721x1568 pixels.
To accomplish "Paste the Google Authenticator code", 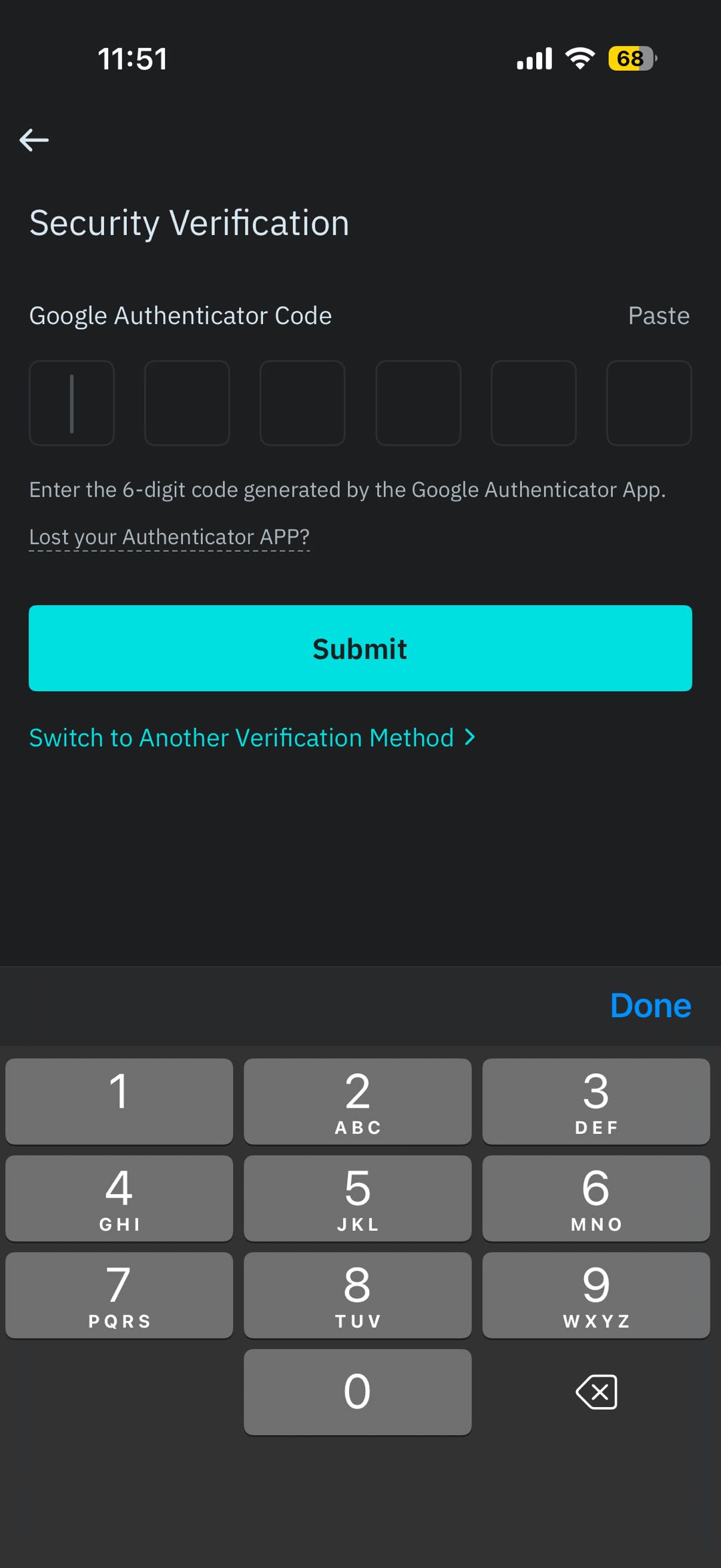I will (658, 316).
